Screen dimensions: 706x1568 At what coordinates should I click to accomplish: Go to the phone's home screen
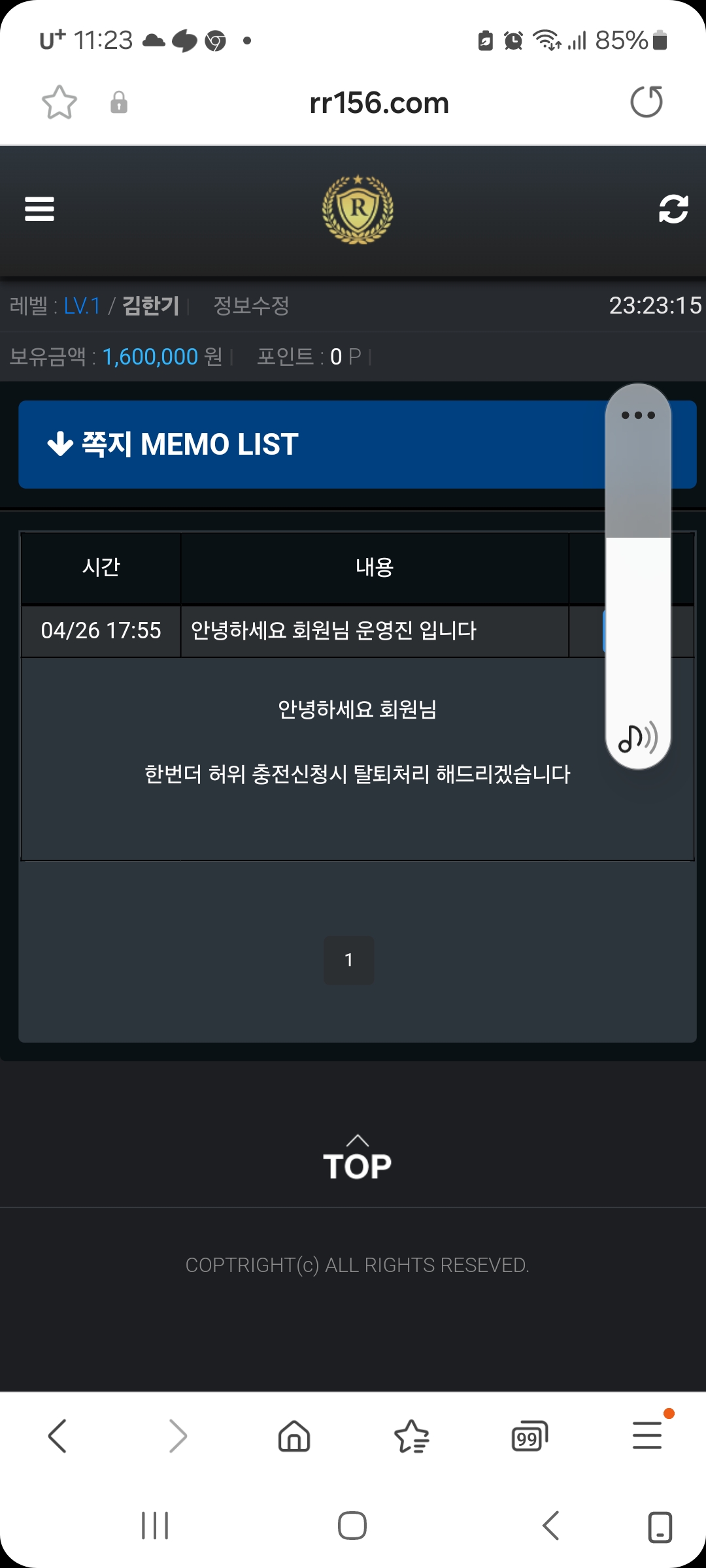point(352,1526)
